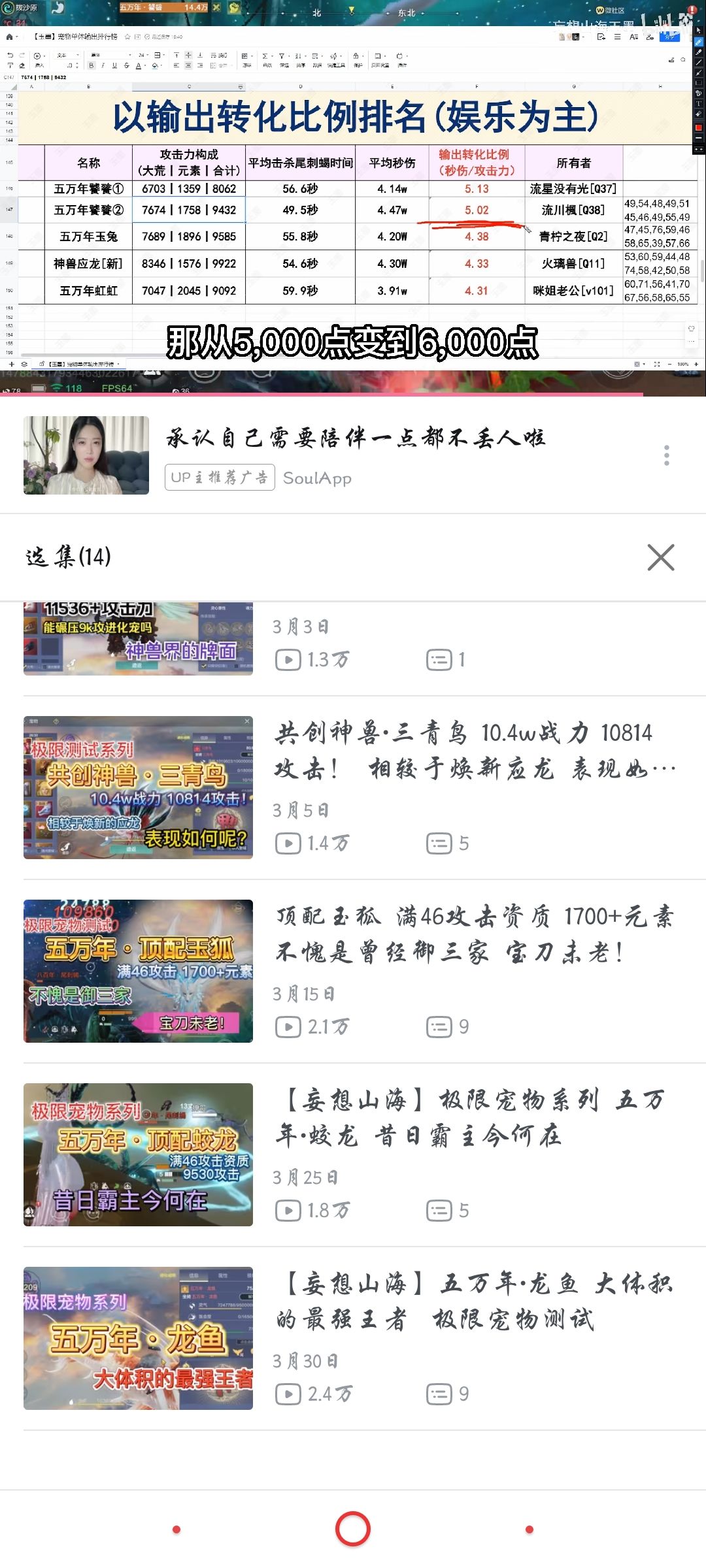Play the March 3 episode with 1.3万 views
This screenshot has height=1568, width=706.
click(138, 638)
